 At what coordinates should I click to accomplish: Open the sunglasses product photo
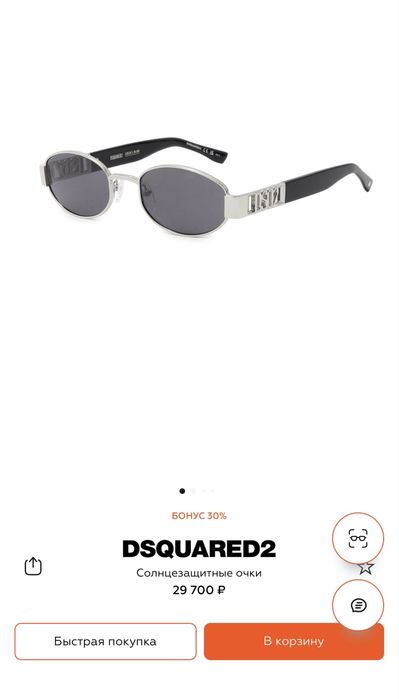click(205, 186)
